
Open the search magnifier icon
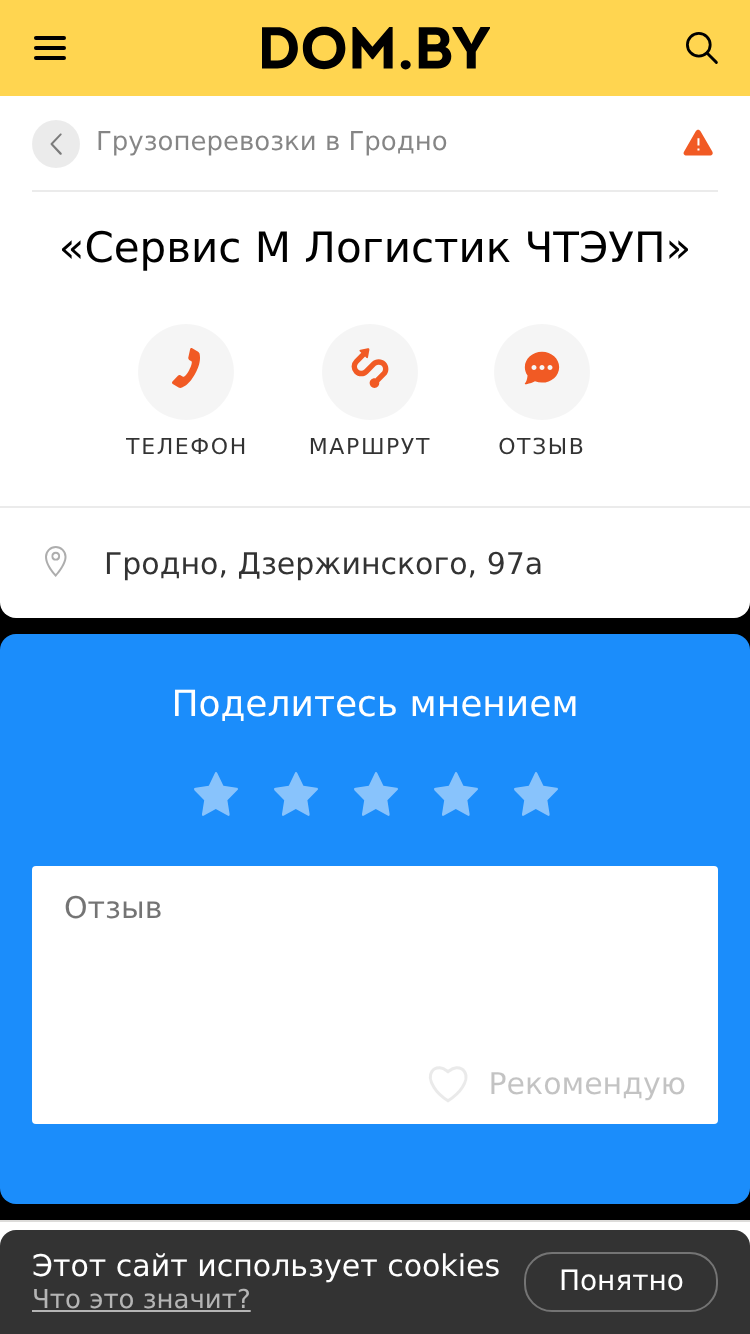[x=701, y=48]
